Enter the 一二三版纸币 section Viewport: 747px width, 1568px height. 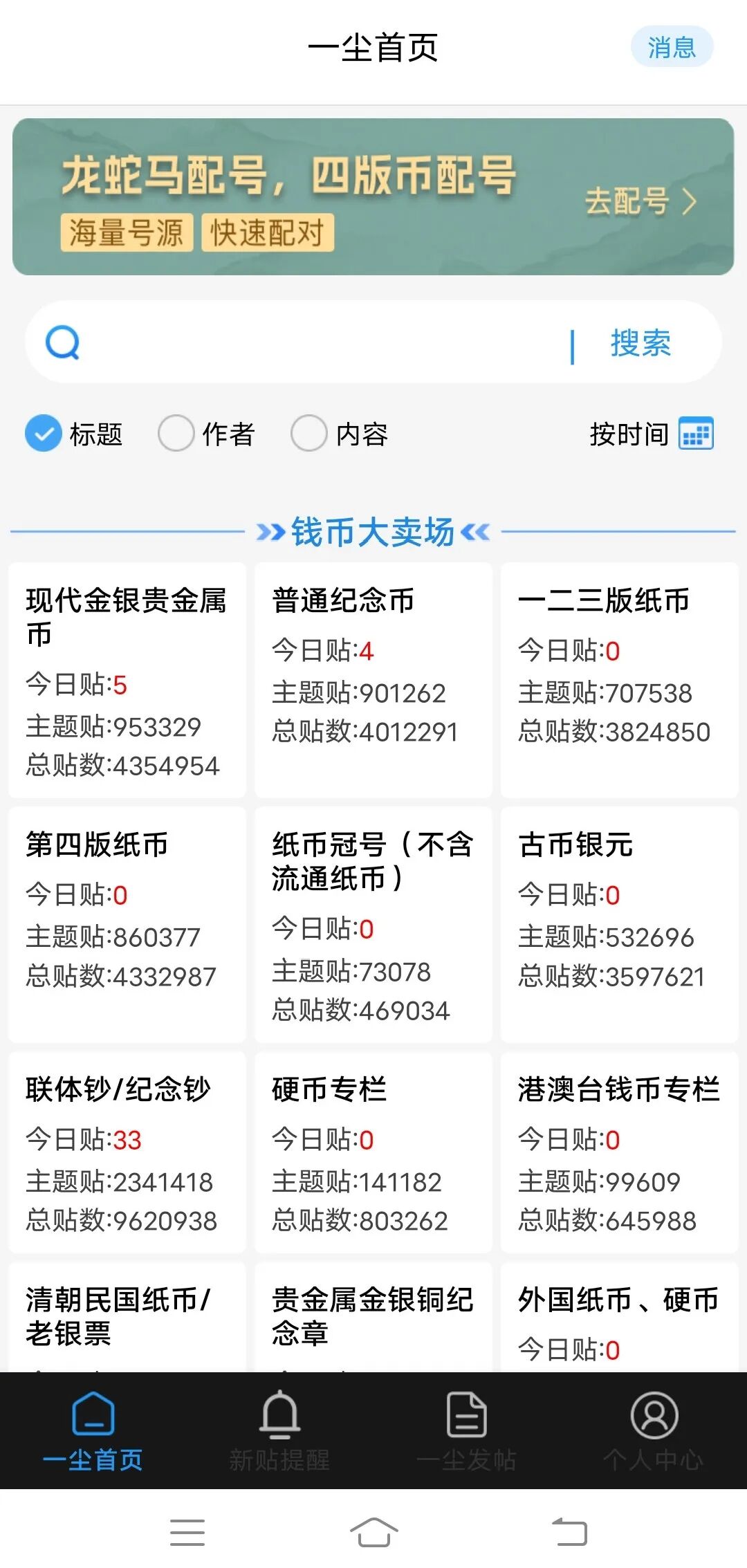pyautogui.click(x=619, y=680)
